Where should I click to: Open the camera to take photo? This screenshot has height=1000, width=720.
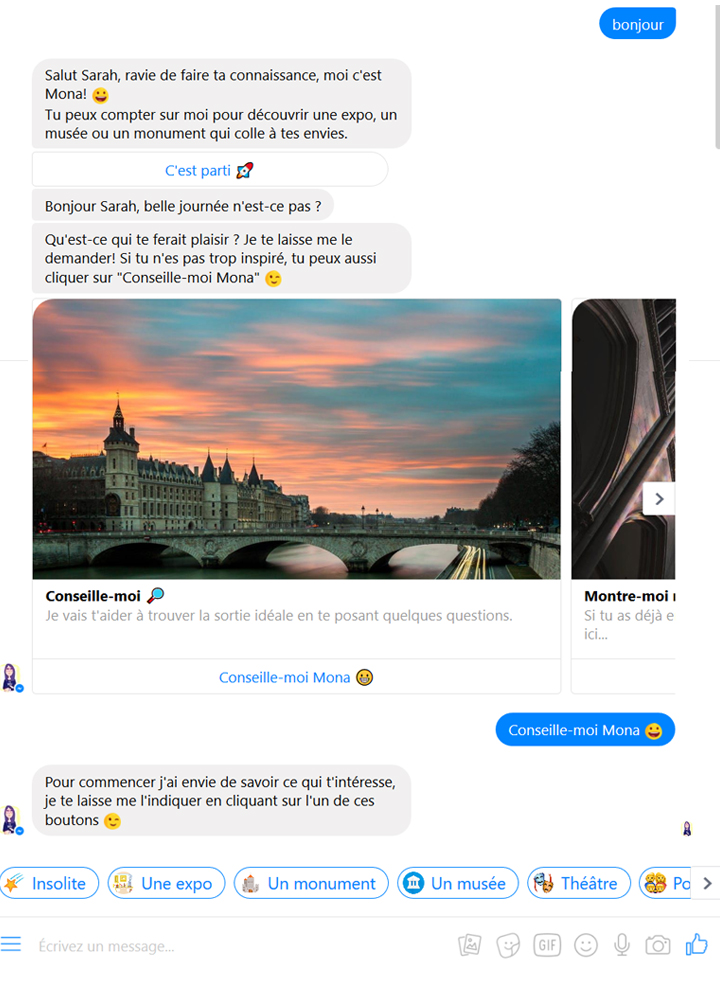click(658, 944)
